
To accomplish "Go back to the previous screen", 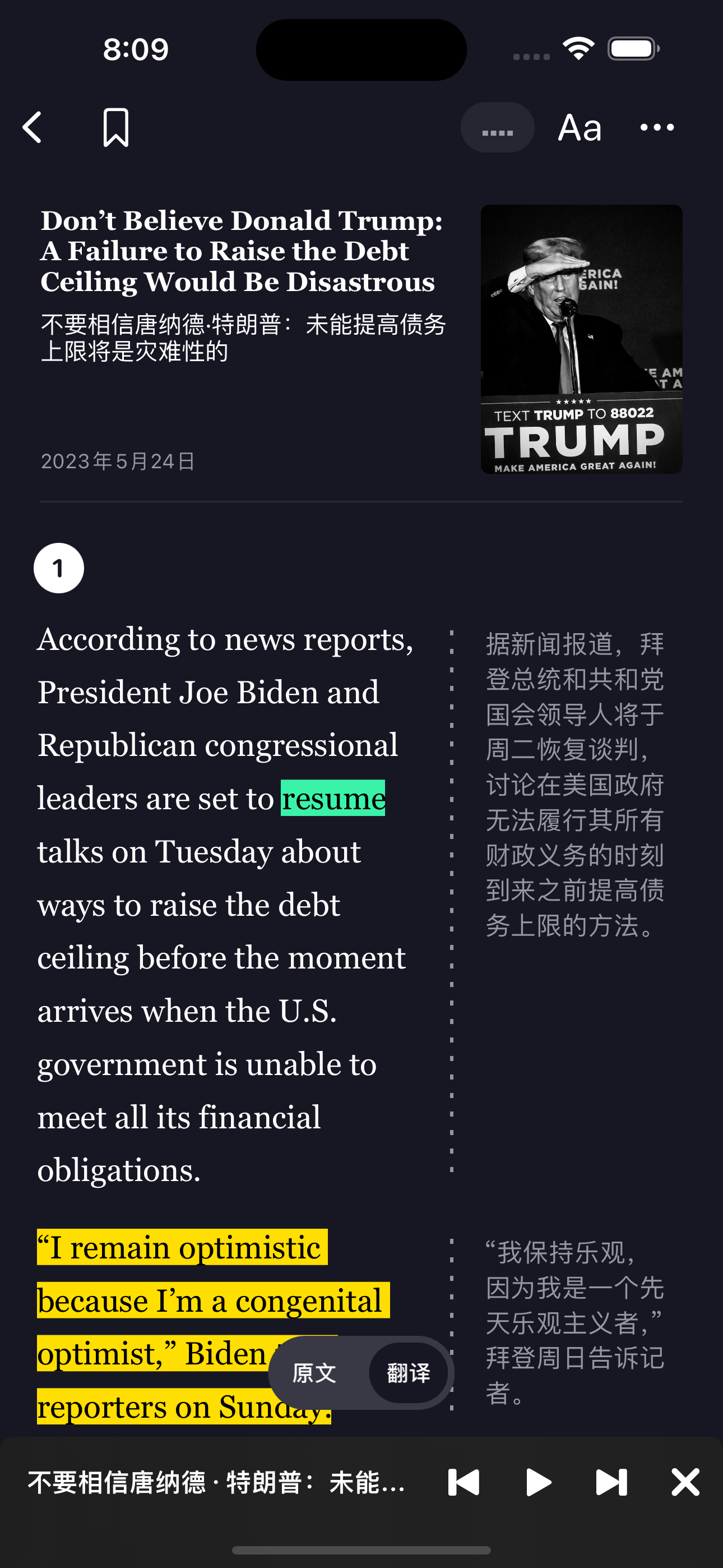I will tap(33, 127).
